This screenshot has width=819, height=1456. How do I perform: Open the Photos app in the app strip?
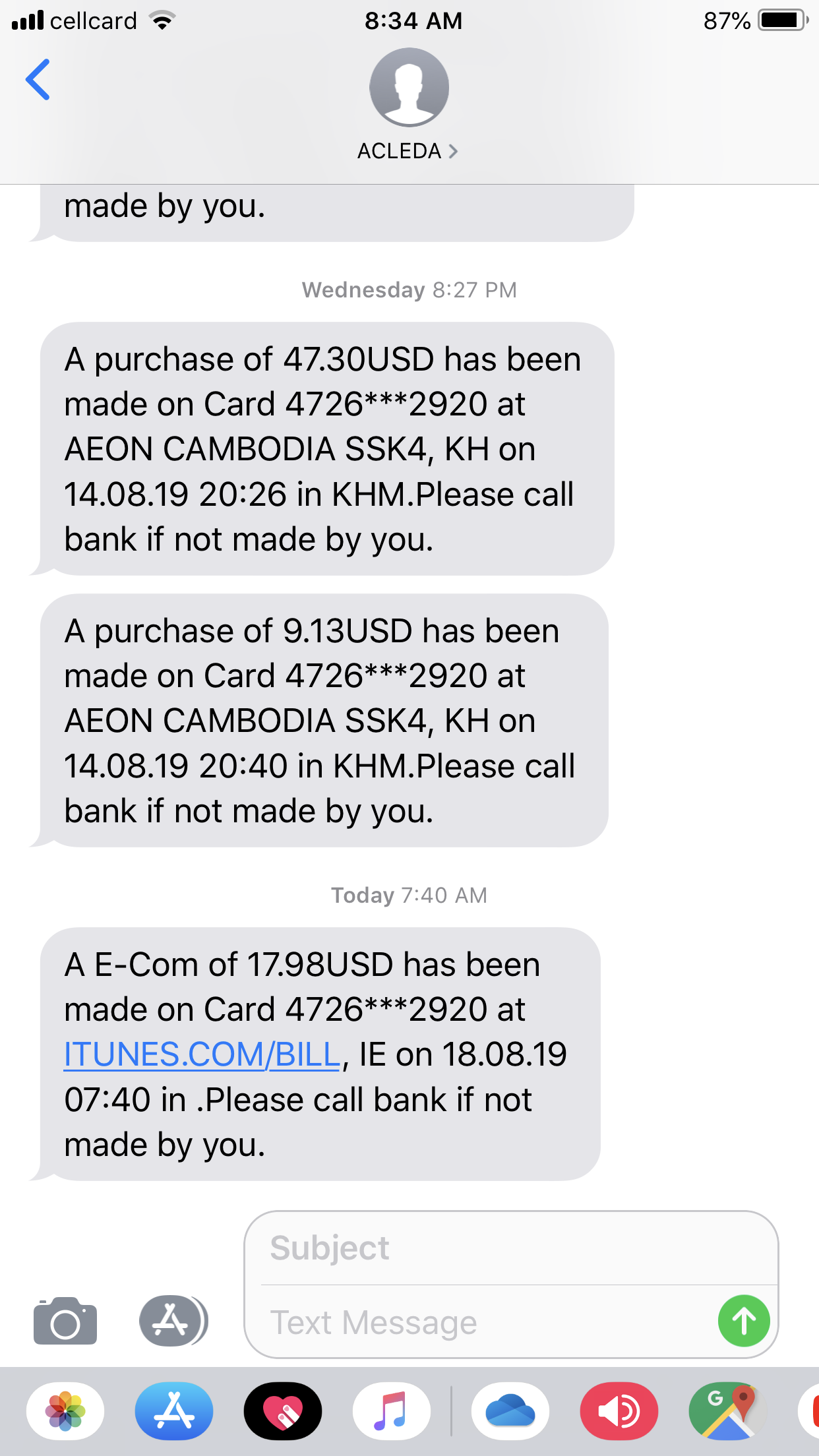pos(65,1411)
